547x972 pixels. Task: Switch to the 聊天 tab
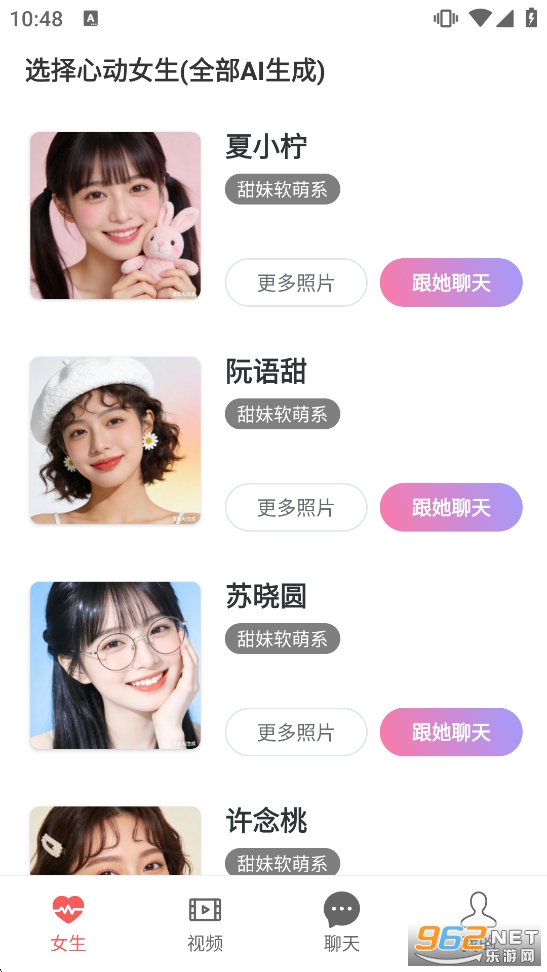click(x=342, y=924)
